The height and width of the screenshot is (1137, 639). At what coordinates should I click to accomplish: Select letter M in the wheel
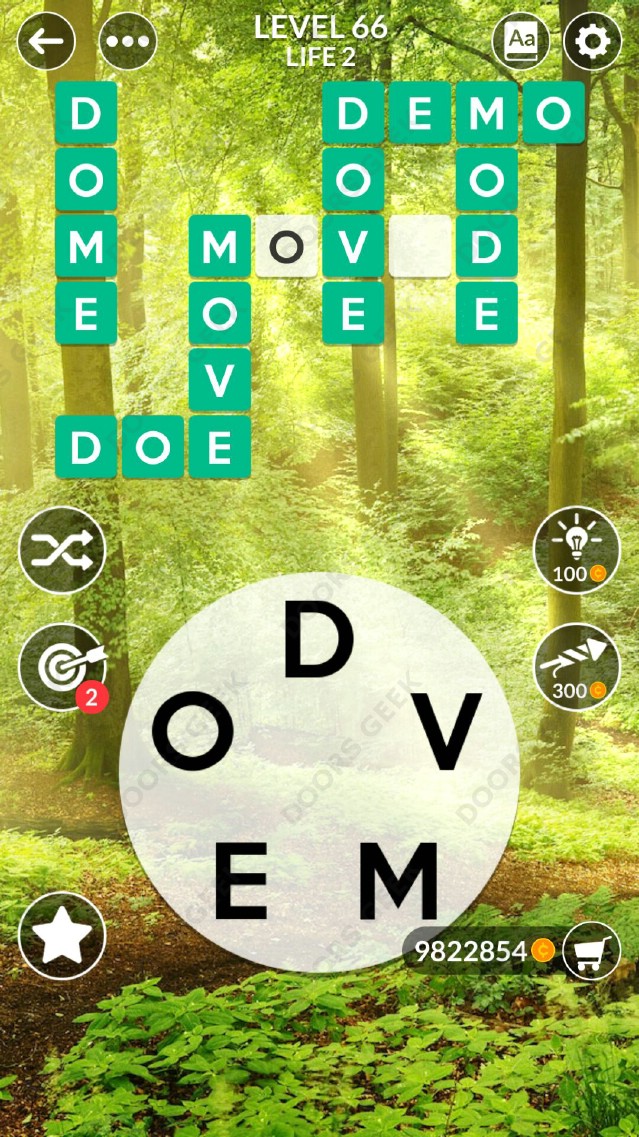pyautogui.click(x=399, y=879)
